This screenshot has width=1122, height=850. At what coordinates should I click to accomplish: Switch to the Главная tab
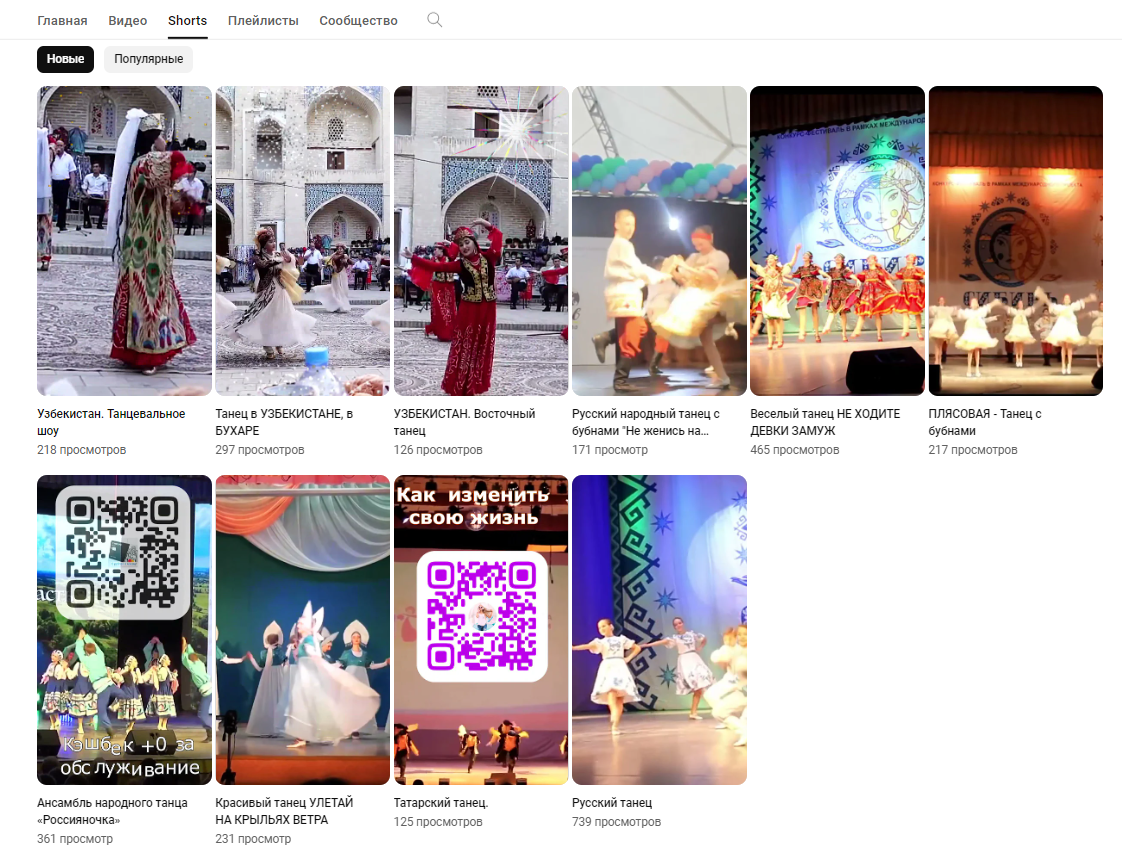coord(62,21)
